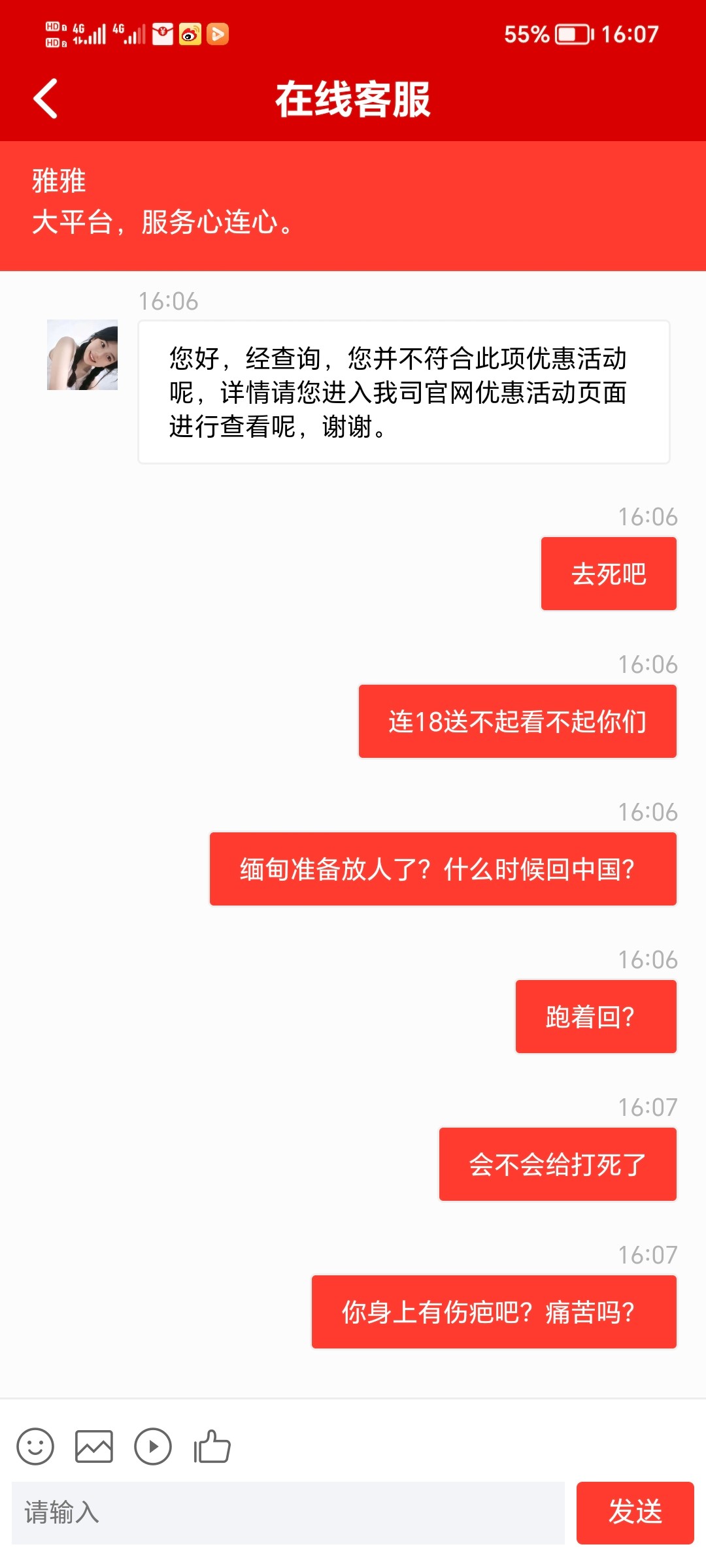This screenshot has height=1568, width=706.
Task: Open the agent 雅雅's profile avatar
Action: pos(82,356)
